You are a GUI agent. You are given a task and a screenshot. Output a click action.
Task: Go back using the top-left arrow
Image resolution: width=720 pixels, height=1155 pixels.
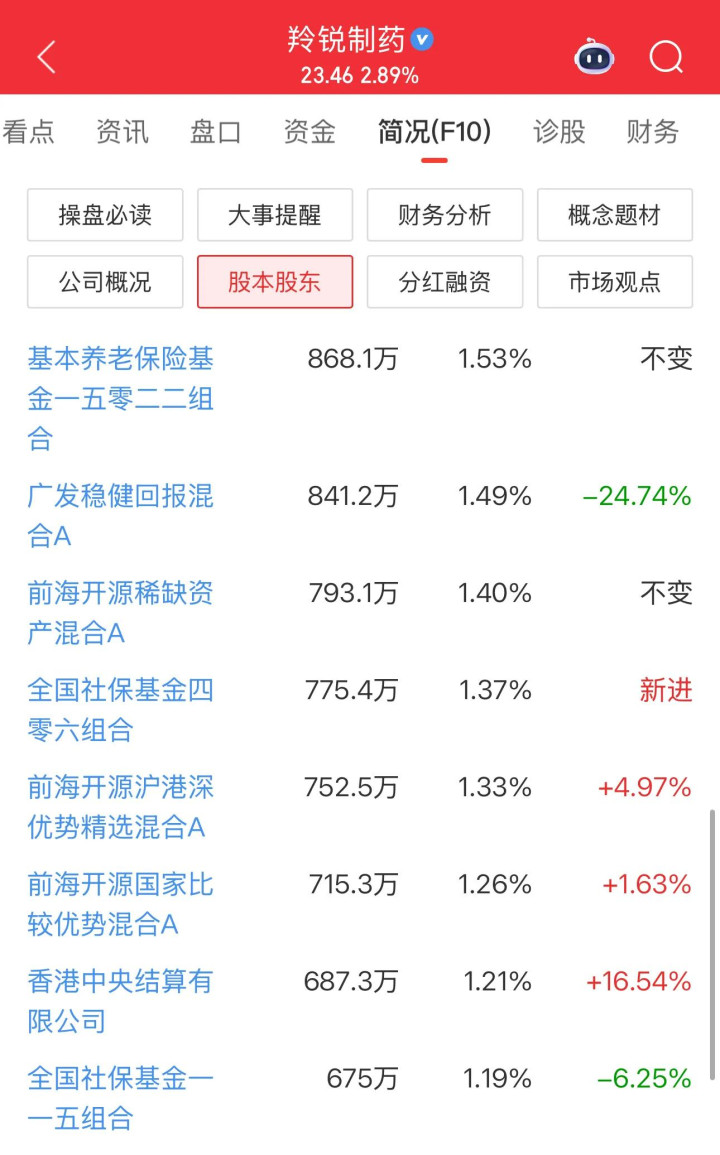point(46,57)
